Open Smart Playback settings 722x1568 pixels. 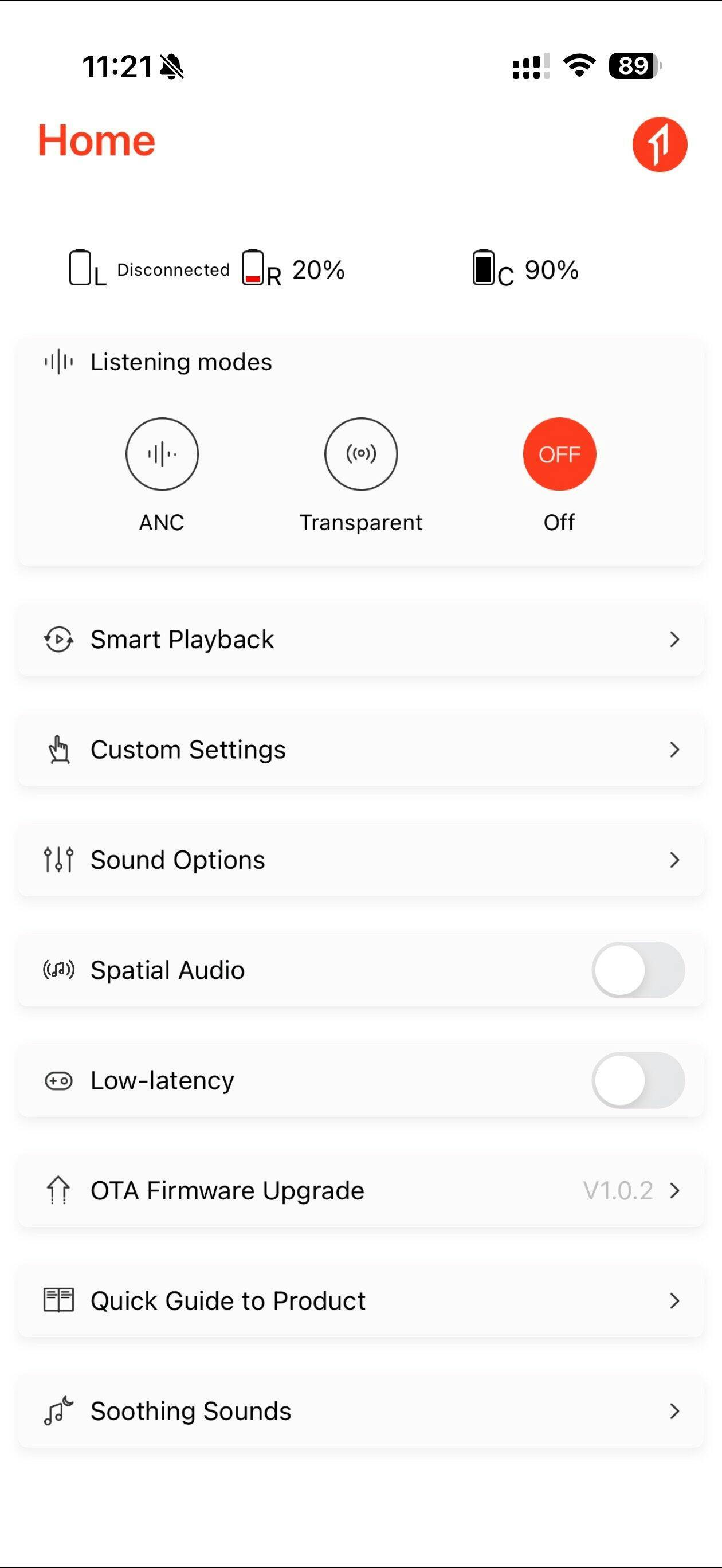tap(361, 640)
